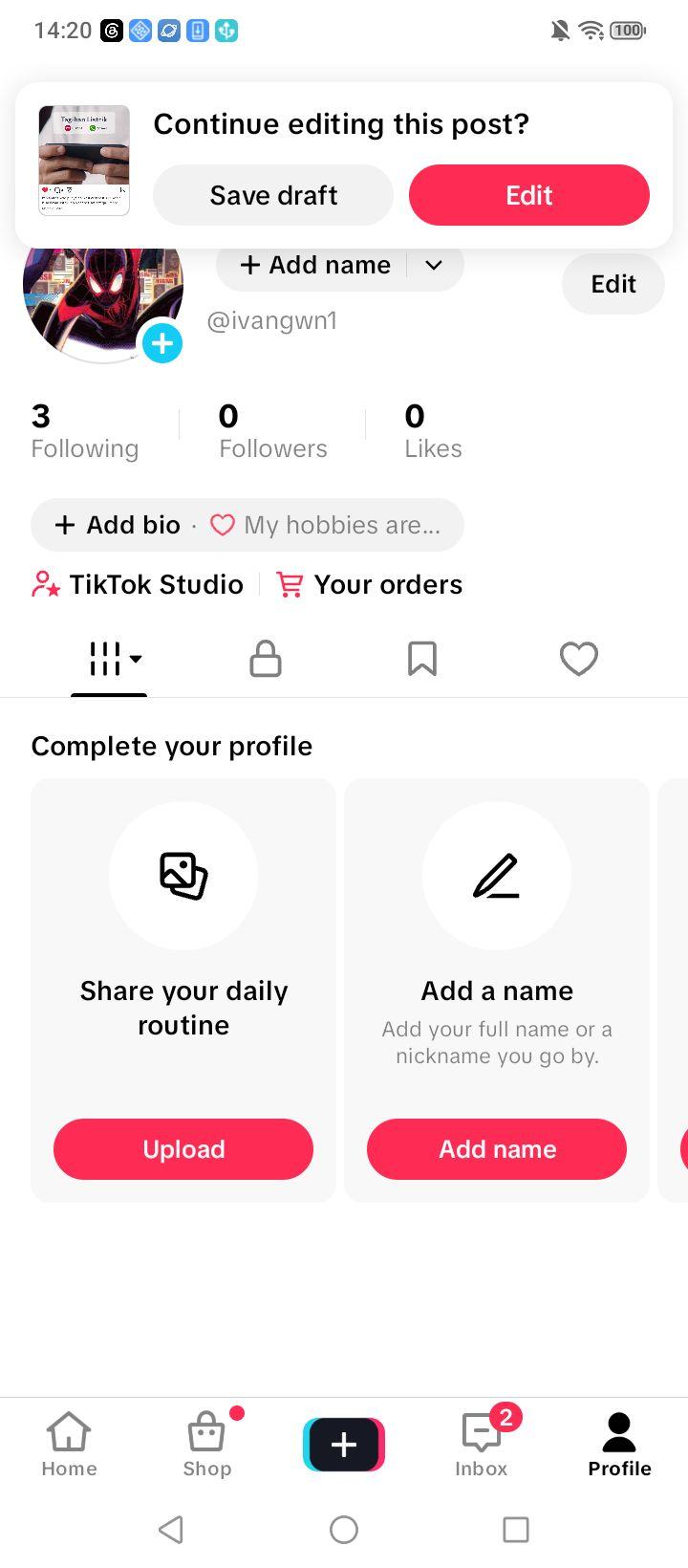
Task: Create a new post with the plus button
Action: pyautogui.click(x=344, y=1445)
